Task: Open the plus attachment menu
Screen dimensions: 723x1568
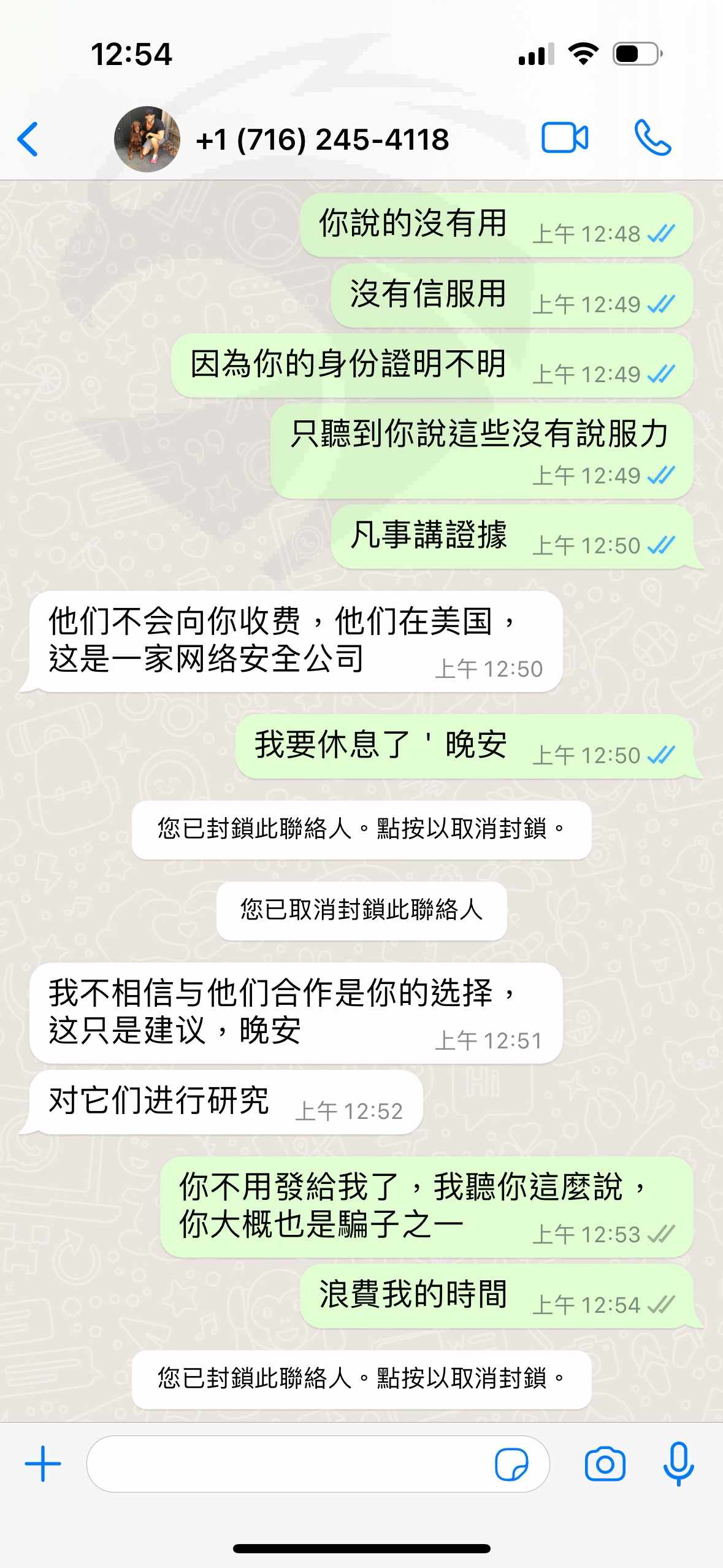Action: point(43,1464)
